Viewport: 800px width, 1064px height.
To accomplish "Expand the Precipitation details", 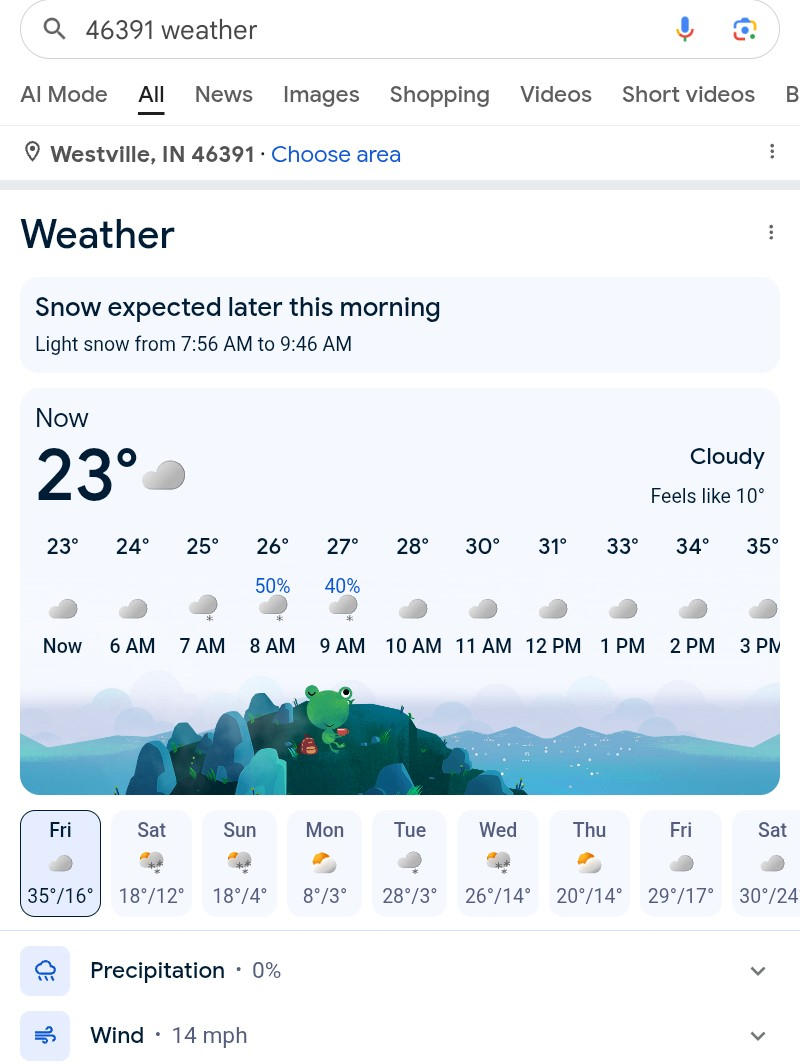I will click(x=758, y=971).
